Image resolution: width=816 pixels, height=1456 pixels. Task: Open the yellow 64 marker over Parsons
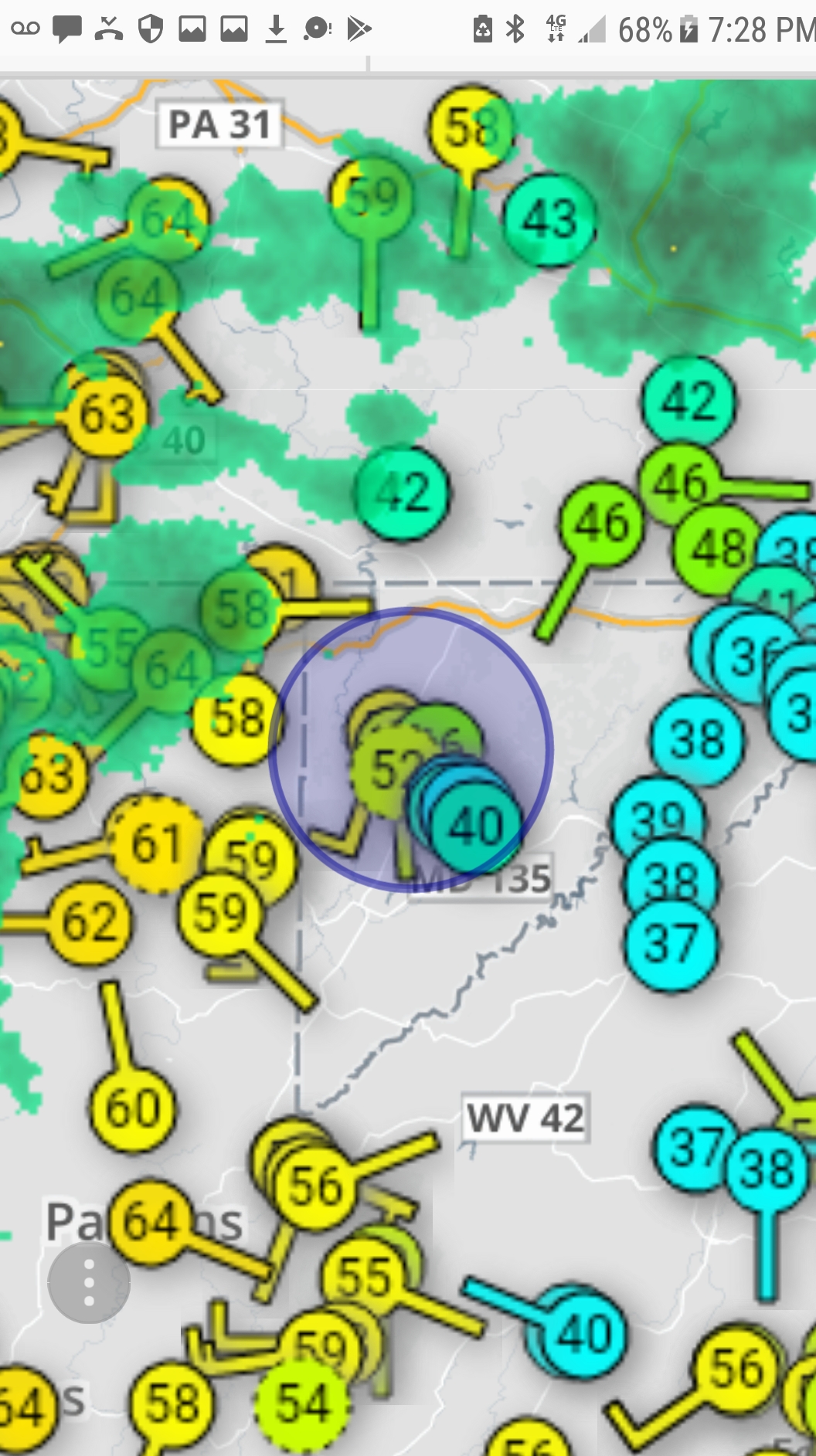[x=151, y=1221]
